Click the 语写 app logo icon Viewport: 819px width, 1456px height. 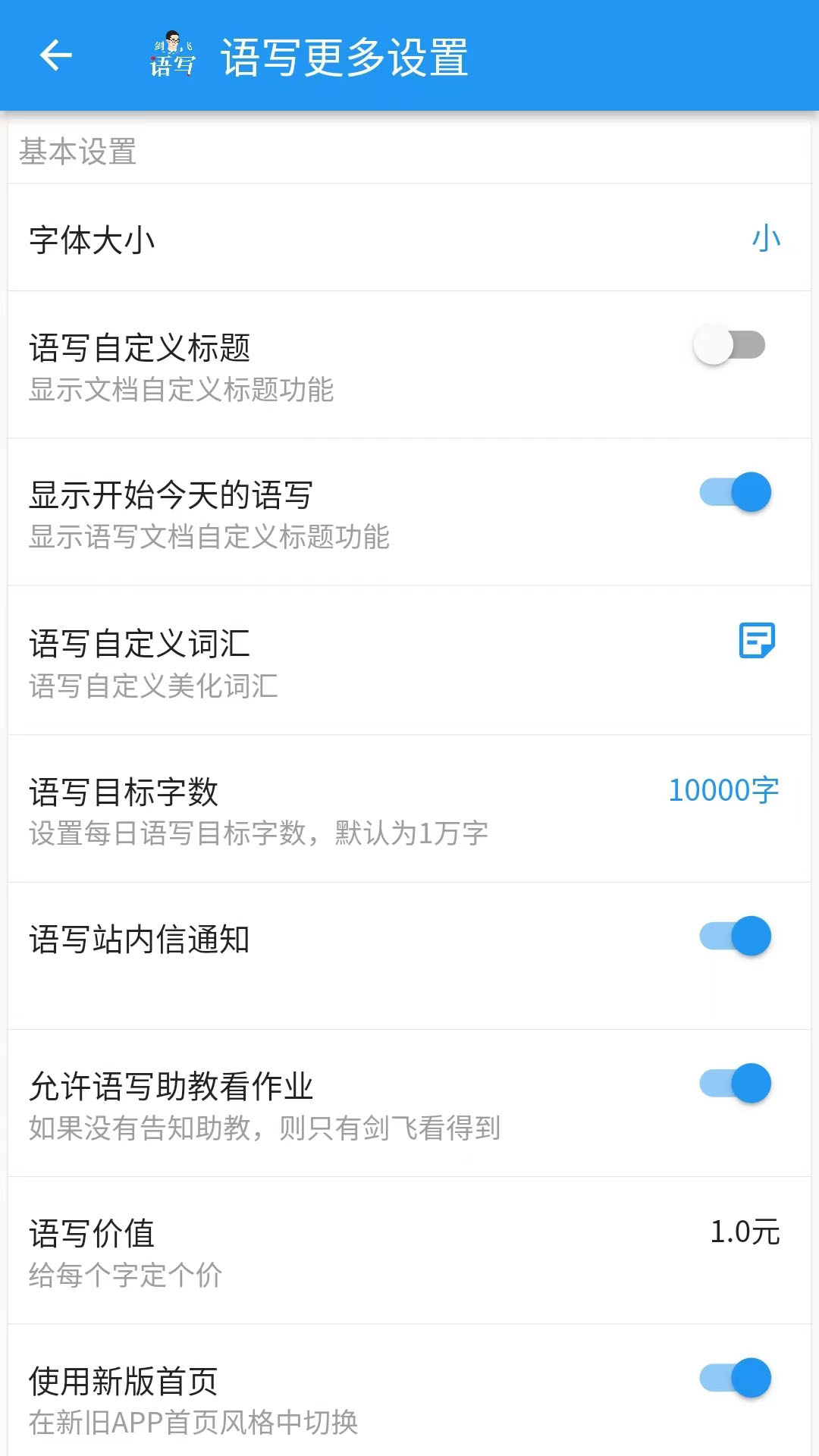pos(173,57)
